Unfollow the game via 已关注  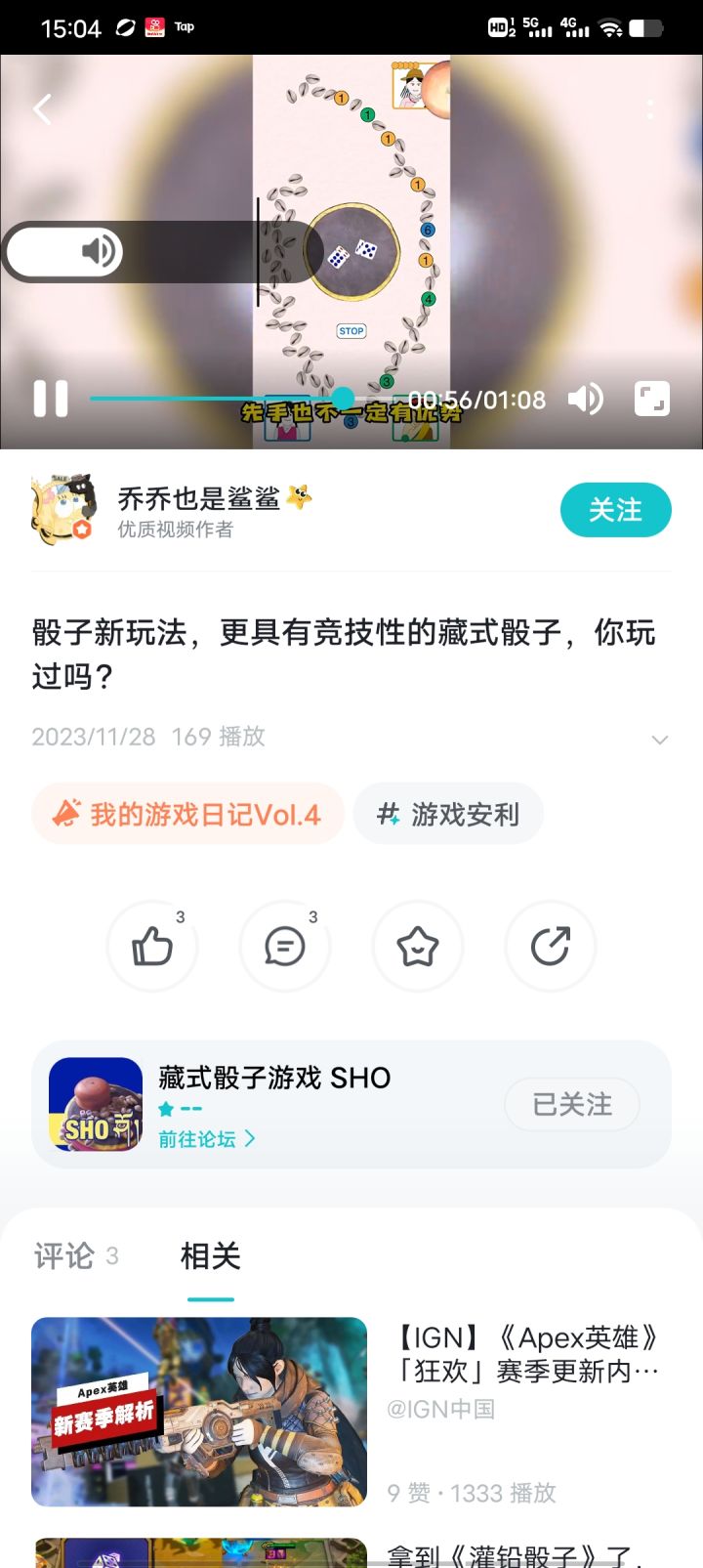[x=572, y=1104]
